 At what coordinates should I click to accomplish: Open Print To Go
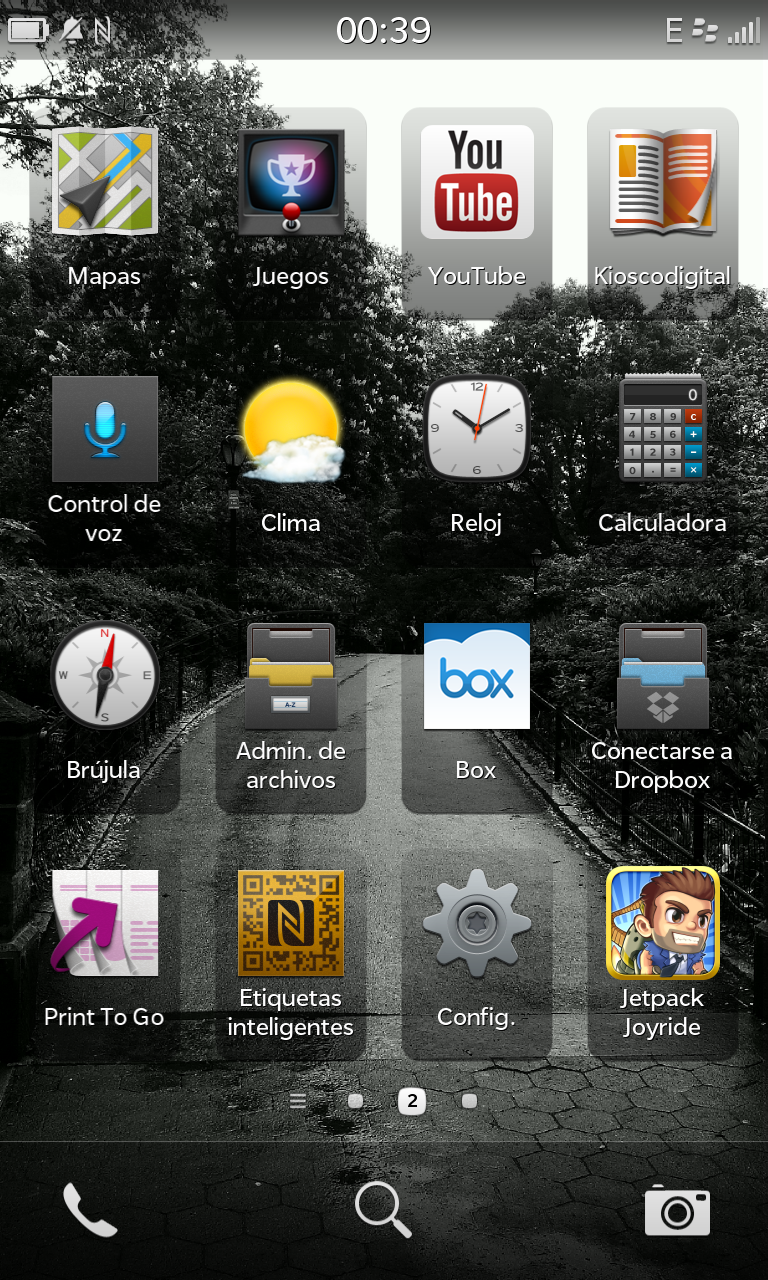(105, 924)
